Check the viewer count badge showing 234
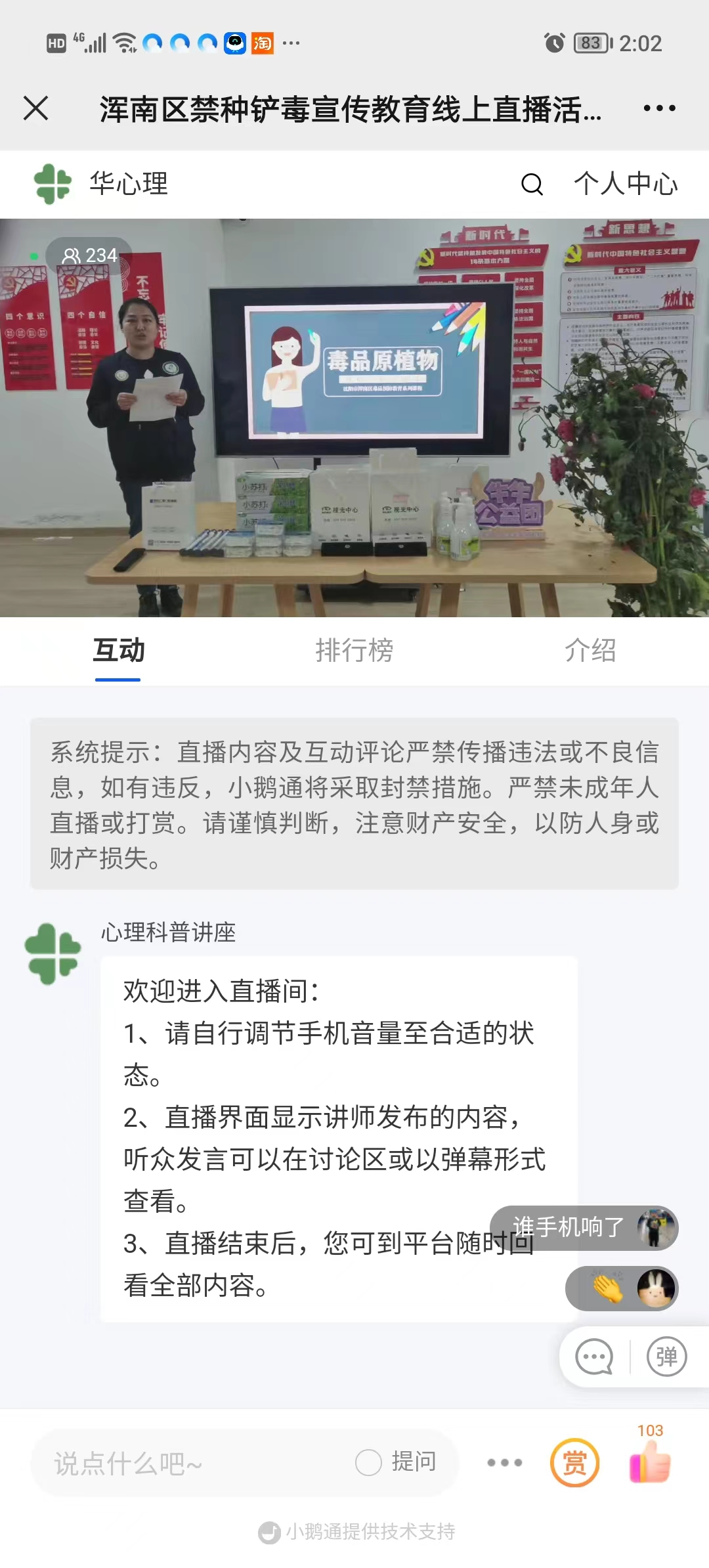The width and height of the screenshot is (709, 1568). [87, 255]
